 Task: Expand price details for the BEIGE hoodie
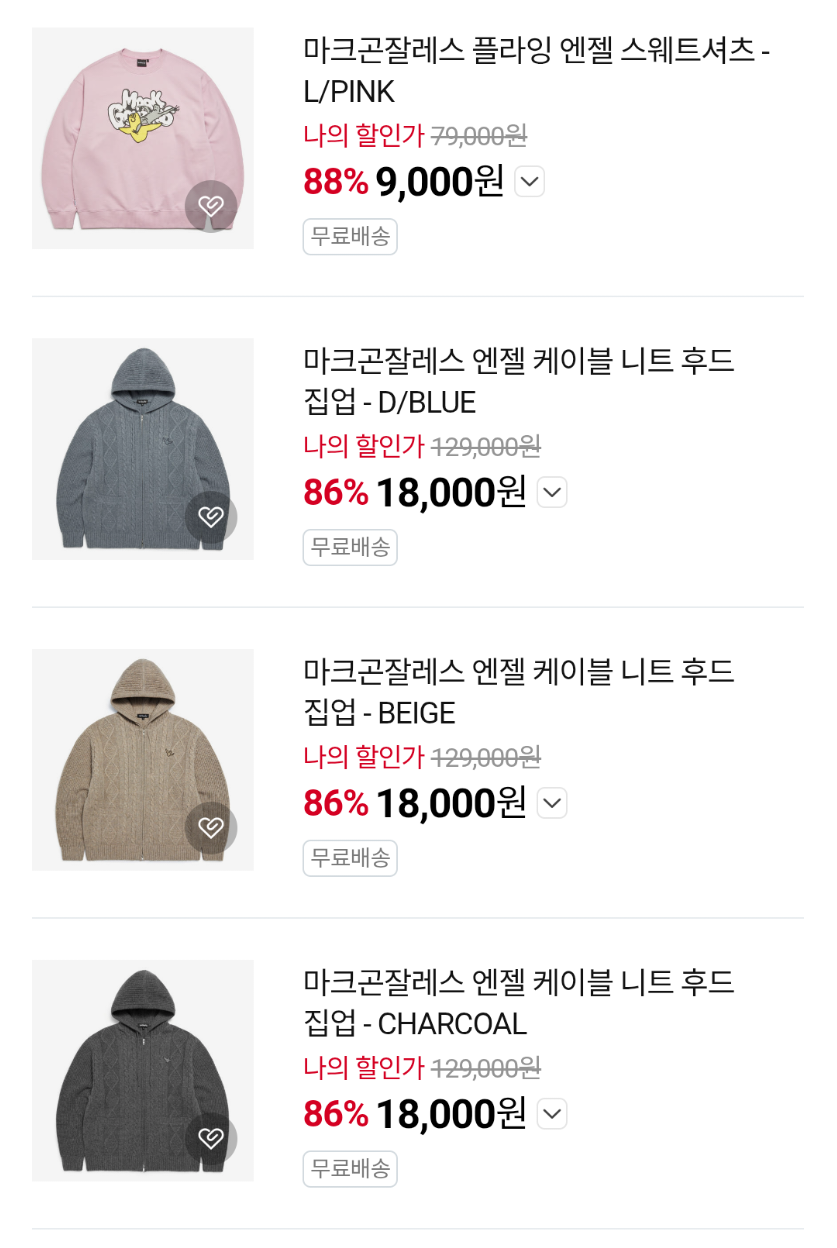click(x=552, y=803)
